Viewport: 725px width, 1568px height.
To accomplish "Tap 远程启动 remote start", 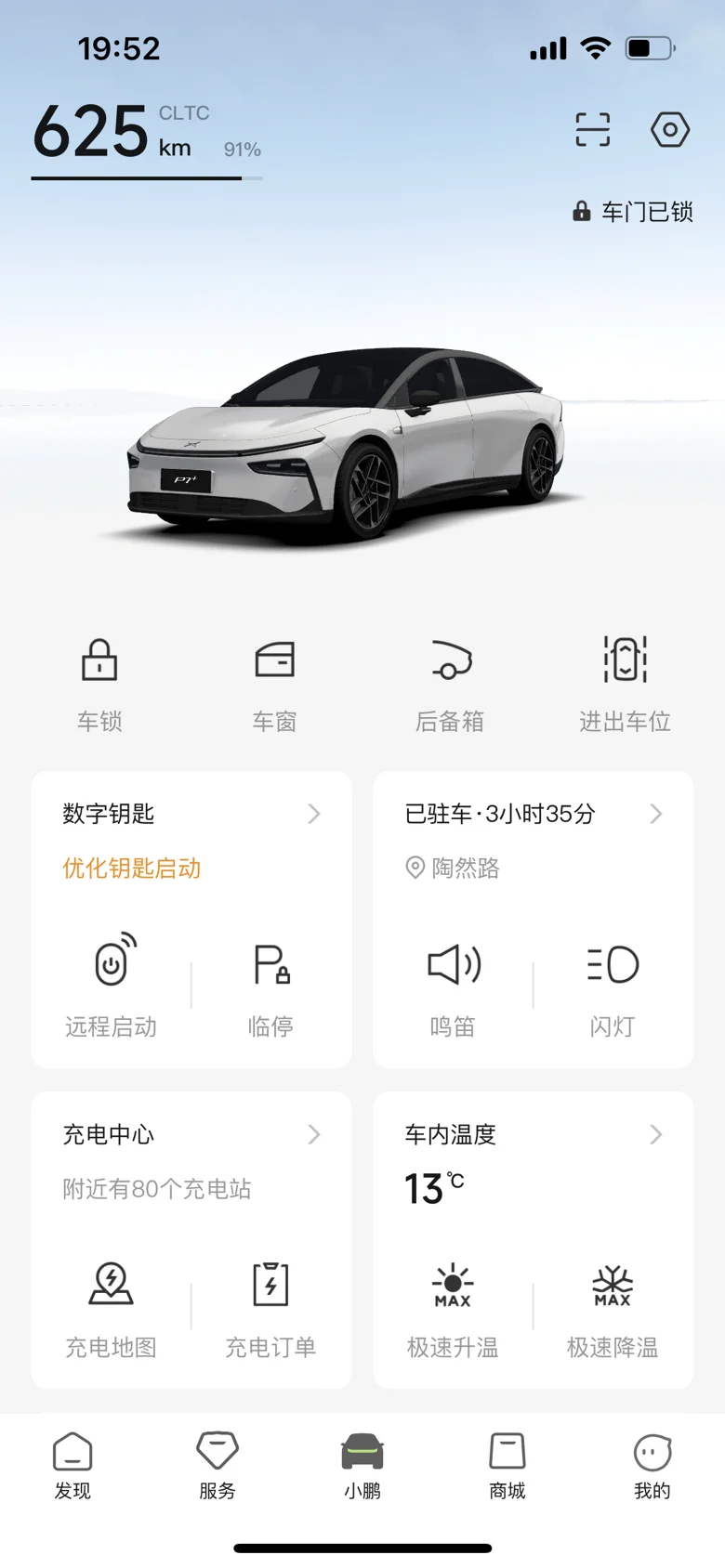I will click(112, 985).
